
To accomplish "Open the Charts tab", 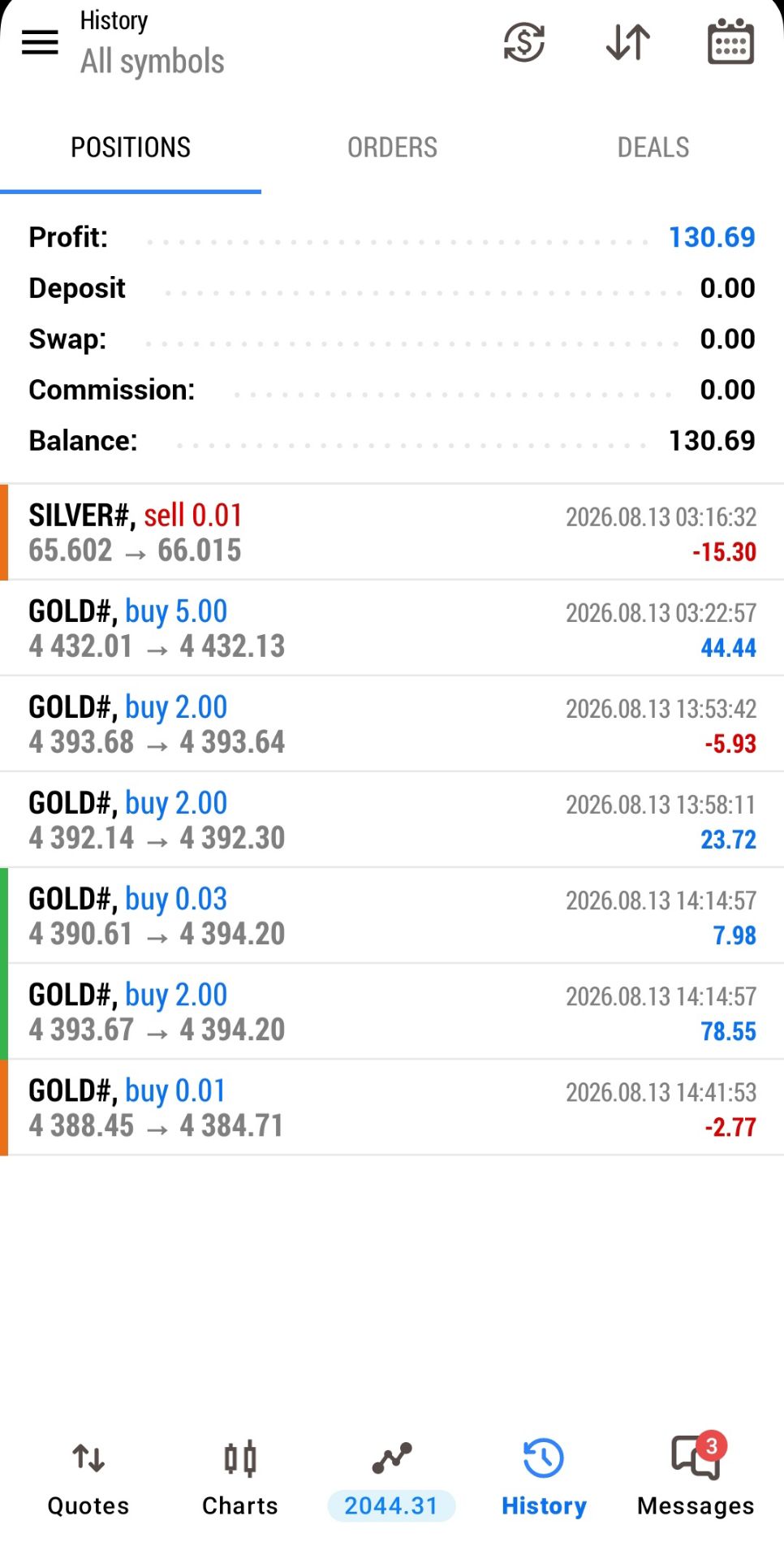I will 240,1479.
